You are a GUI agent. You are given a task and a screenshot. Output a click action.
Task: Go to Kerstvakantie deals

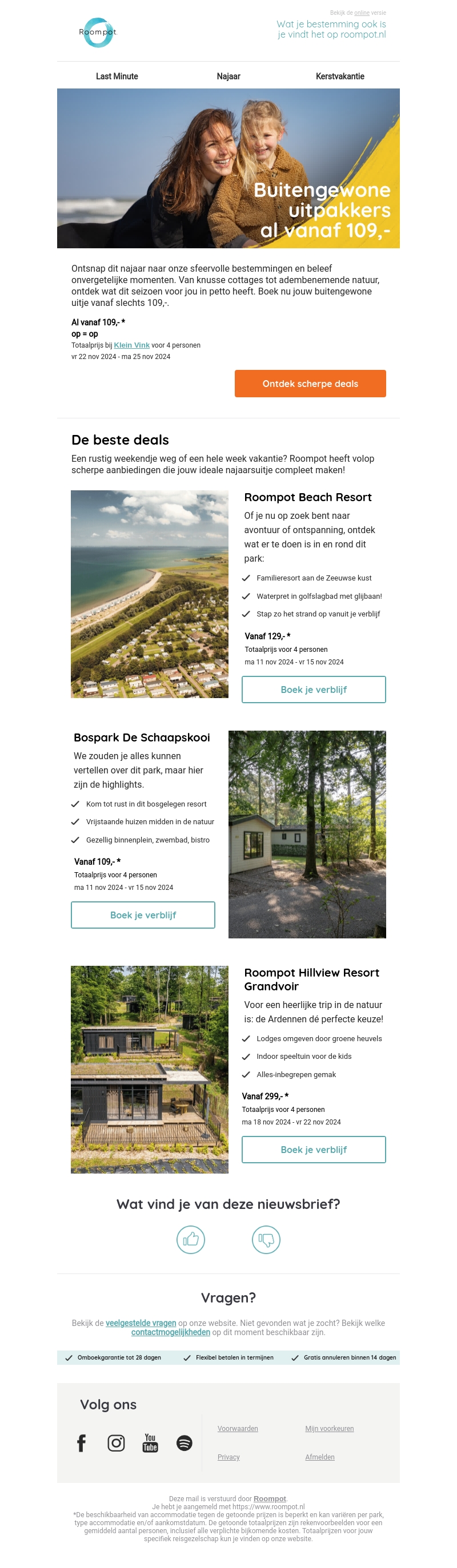pos(339,76)
